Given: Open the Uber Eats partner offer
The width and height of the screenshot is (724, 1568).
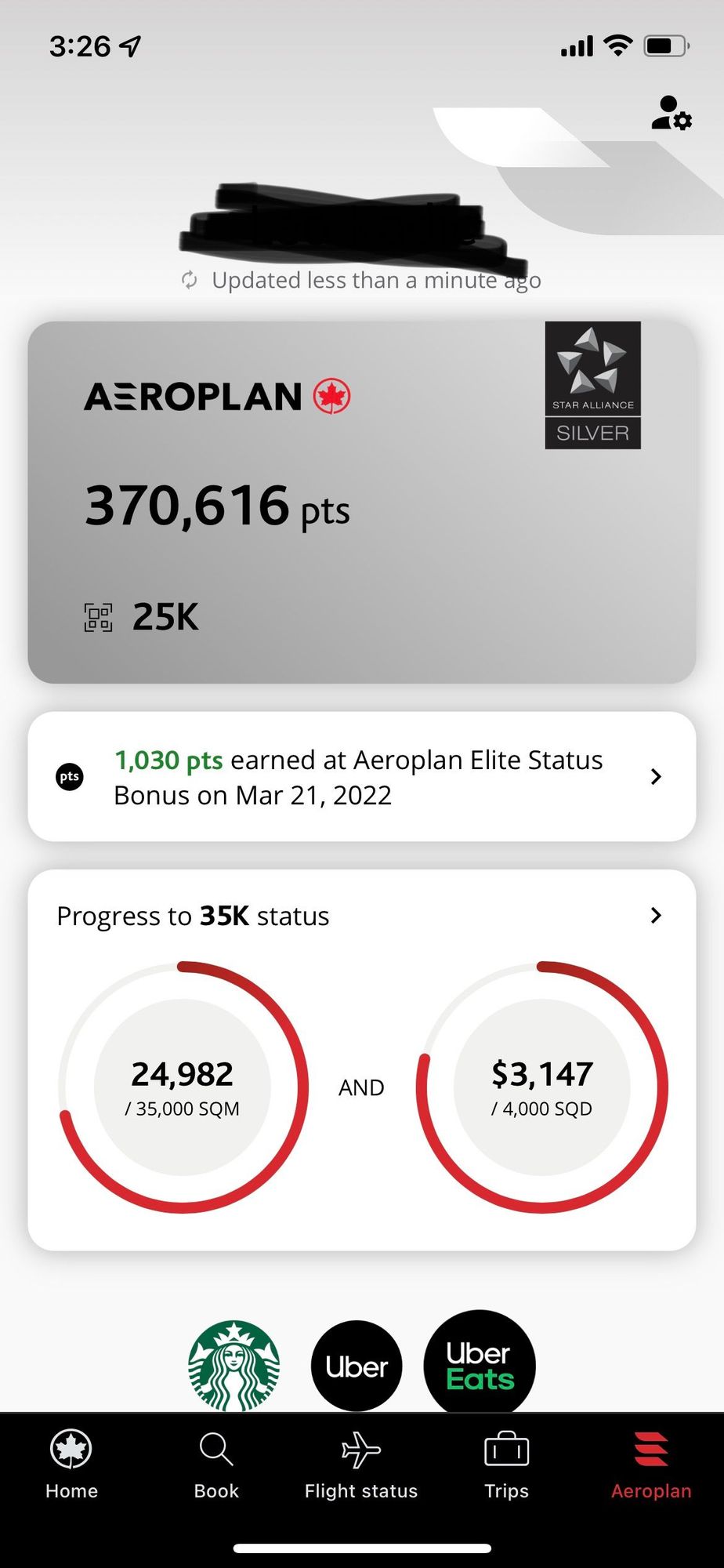Looking at the screenshot, I should 480,1366.
